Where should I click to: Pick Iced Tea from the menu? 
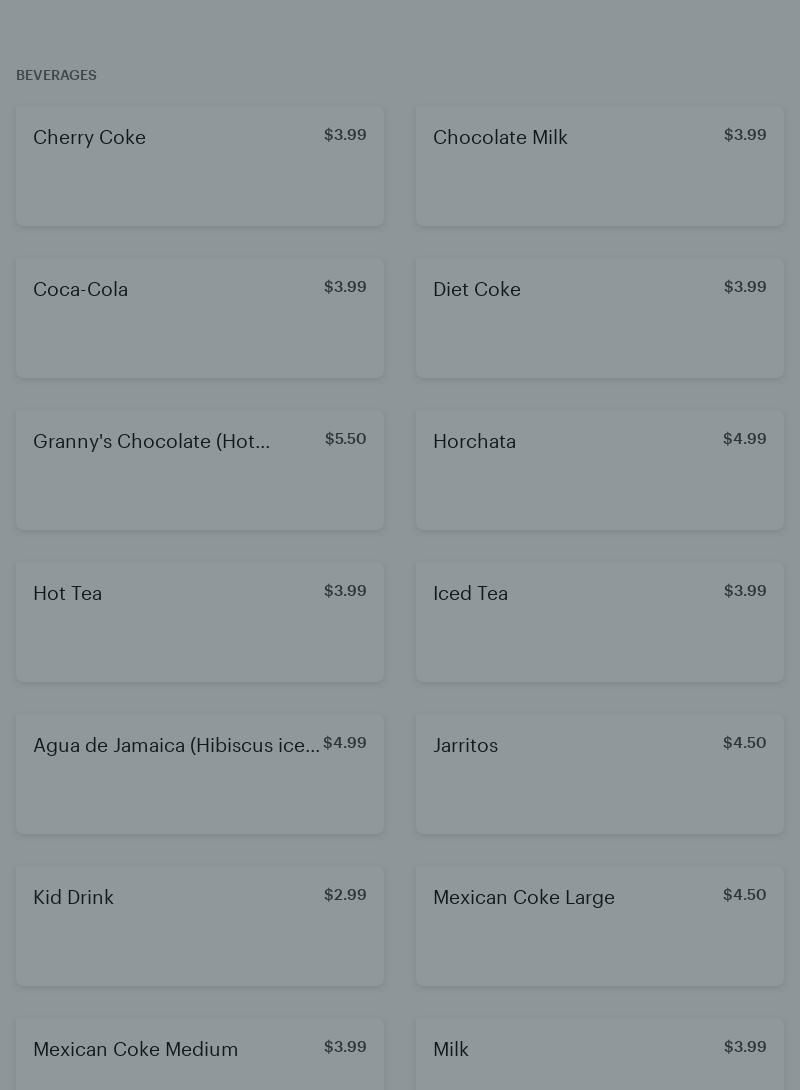pos(600,622)
